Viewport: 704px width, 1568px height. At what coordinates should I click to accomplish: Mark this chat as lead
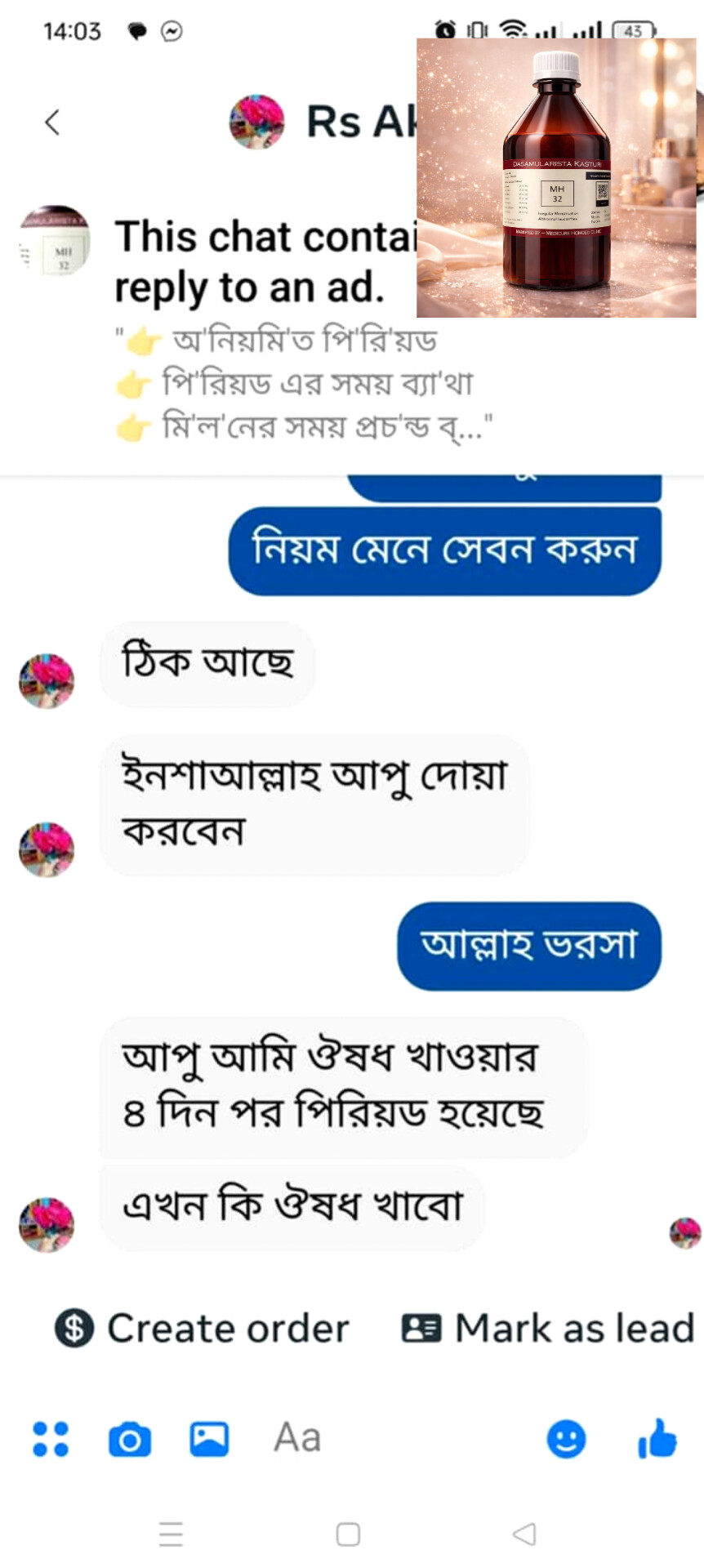tap(547, 1328)
